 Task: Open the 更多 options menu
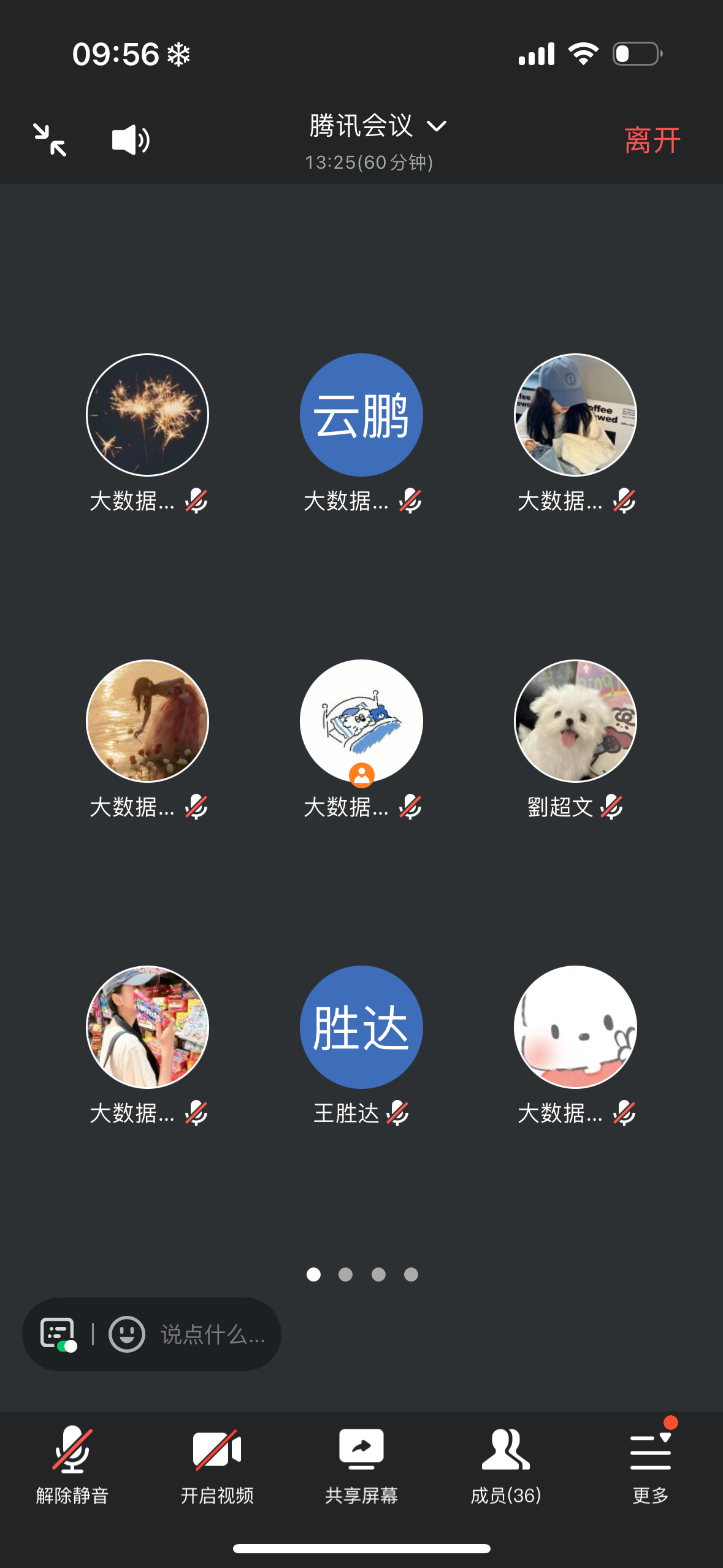(x=651, y=1464)
